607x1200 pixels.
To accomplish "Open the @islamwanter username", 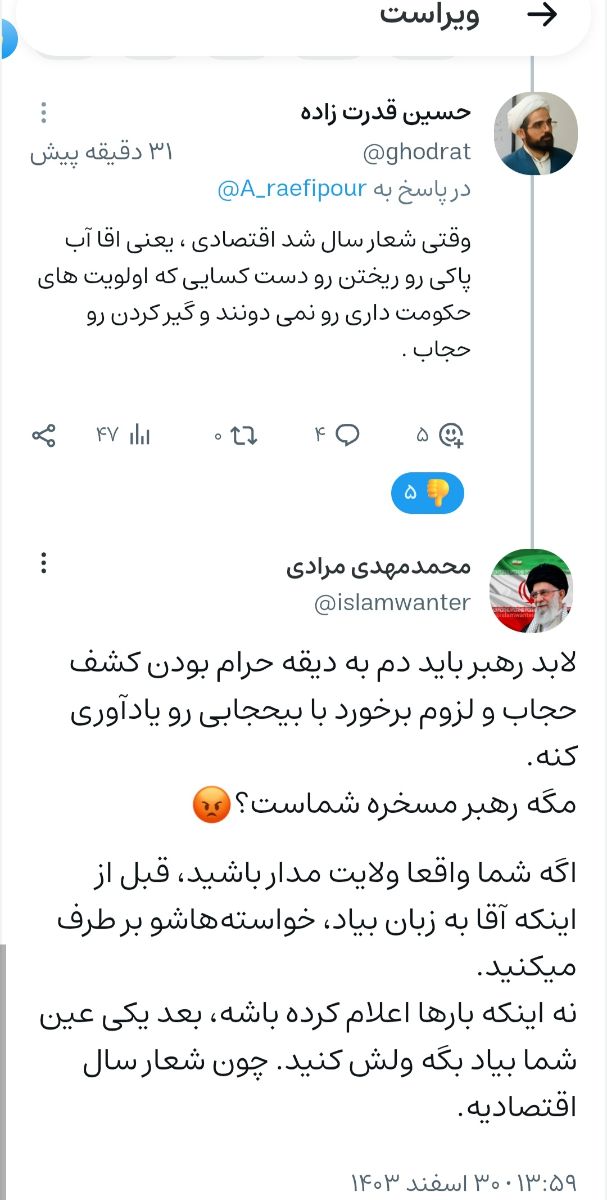I will click(x=392, y=602).
